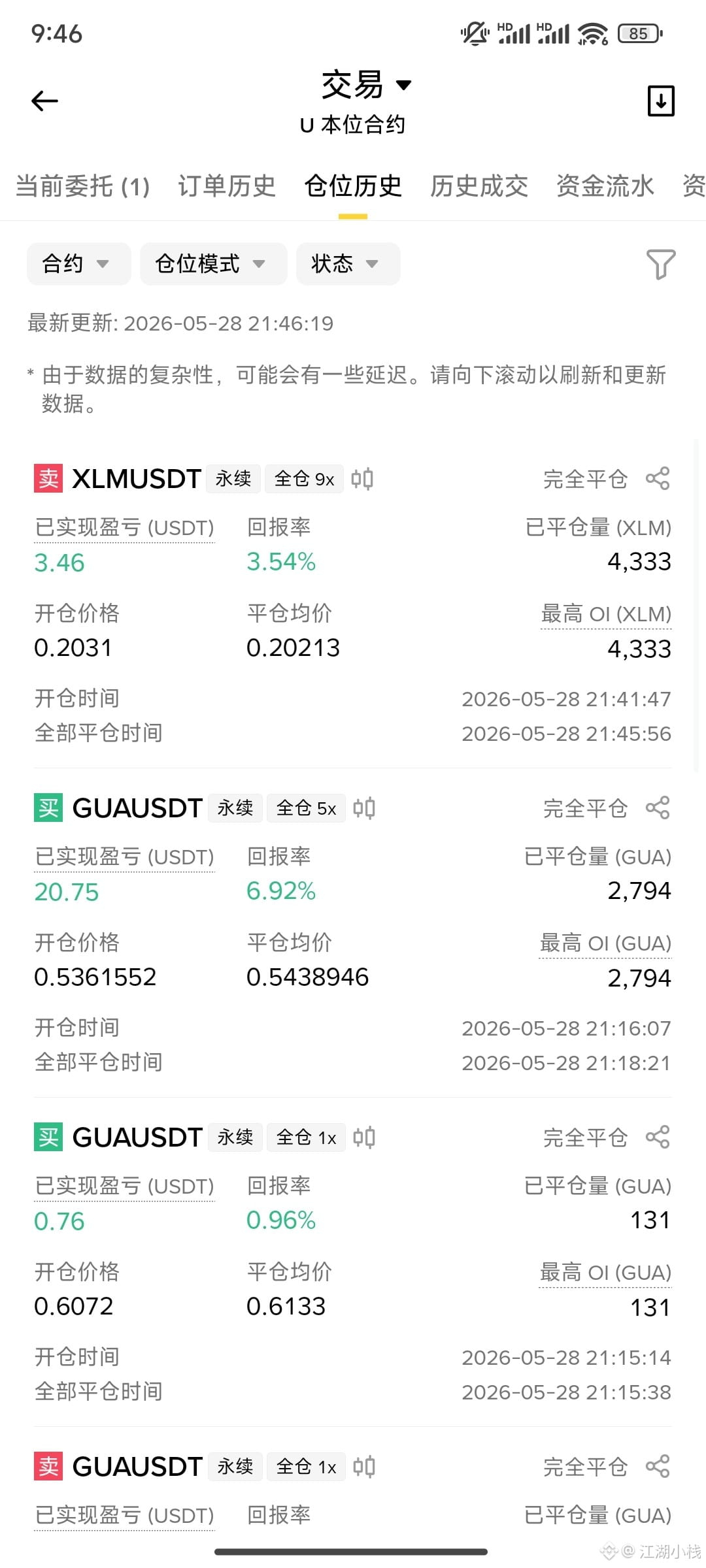Open the 状态 filter dropdown

pos(348,264)
